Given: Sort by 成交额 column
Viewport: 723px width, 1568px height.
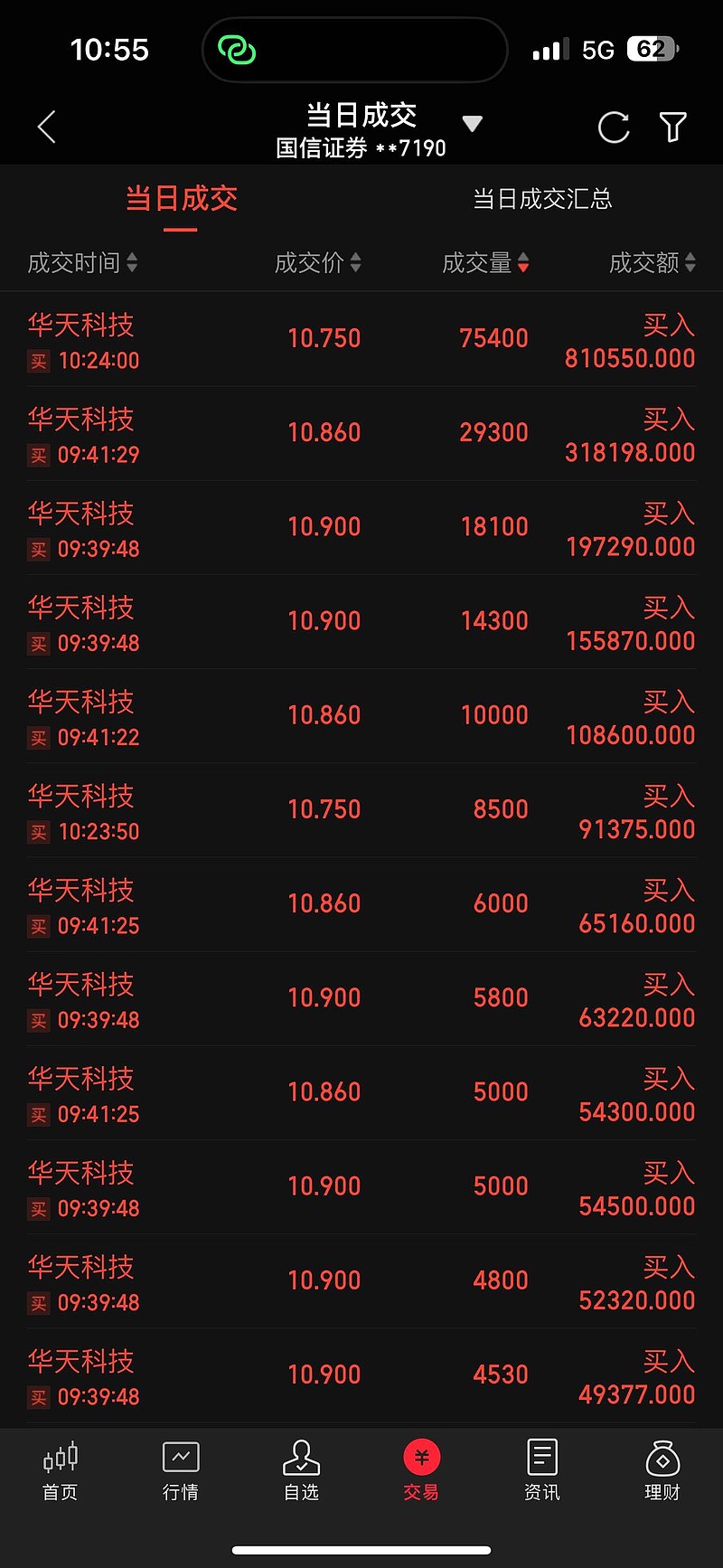Looking at the screenshot, I should coord(653,263).
